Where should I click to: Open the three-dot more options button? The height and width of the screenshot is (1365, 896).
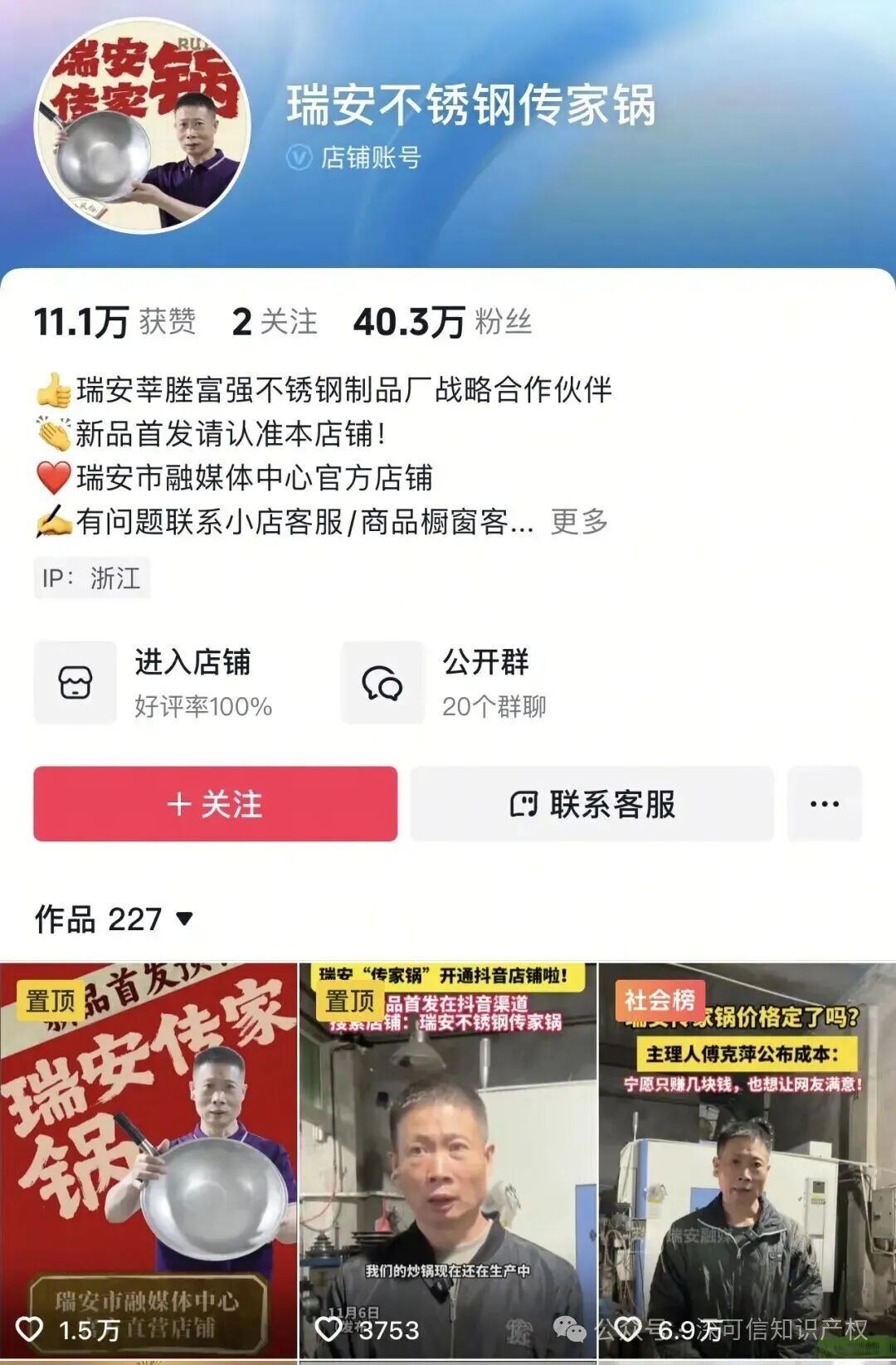coord(824,803)
